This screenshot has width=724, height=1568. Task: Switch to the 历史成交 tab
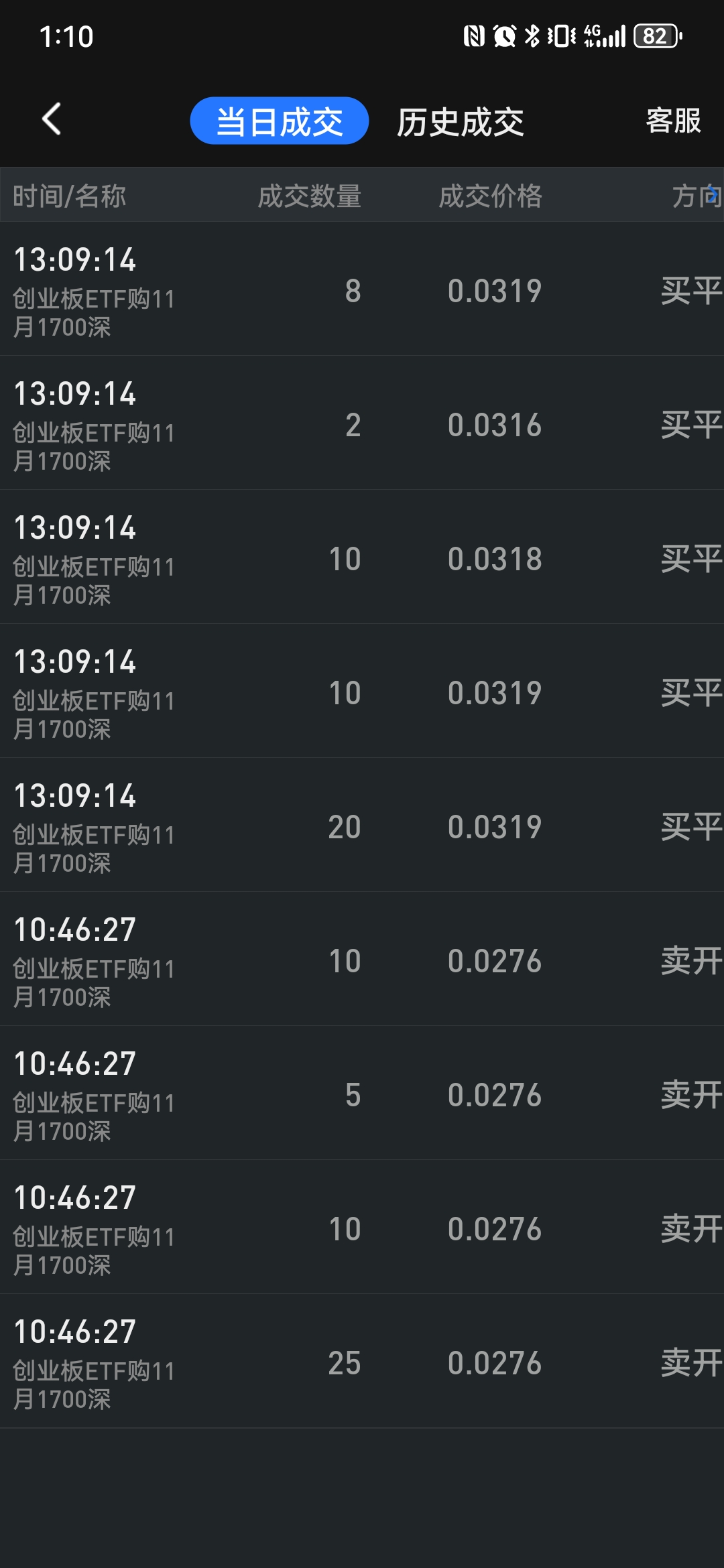tap(460, 122)
